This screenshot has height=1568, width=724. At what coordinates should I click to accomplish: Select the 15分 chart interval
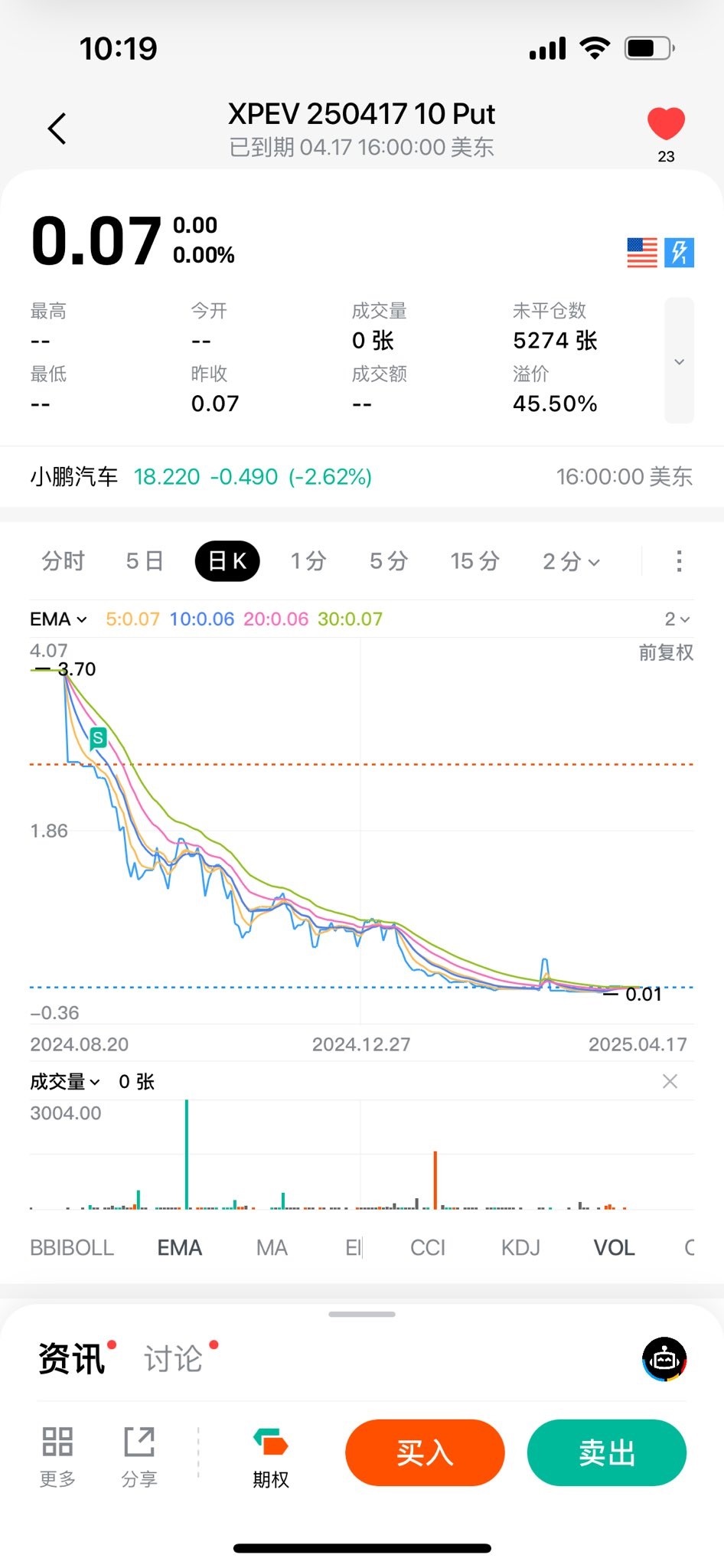coord(475,561)
